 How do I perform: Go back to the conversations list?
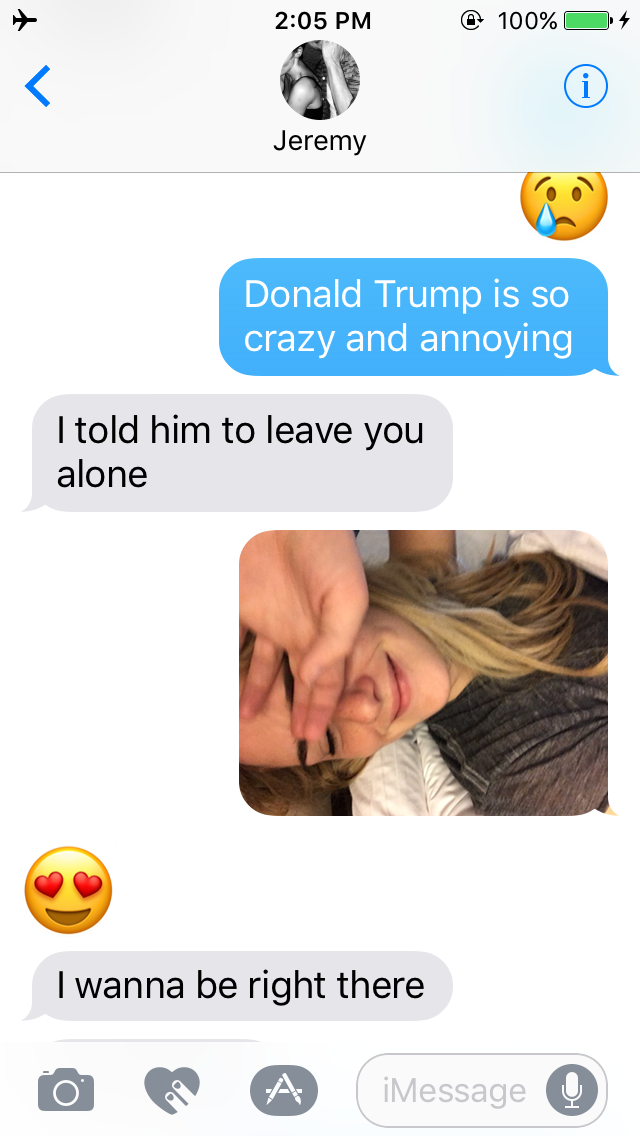click(x=38, y=86)
